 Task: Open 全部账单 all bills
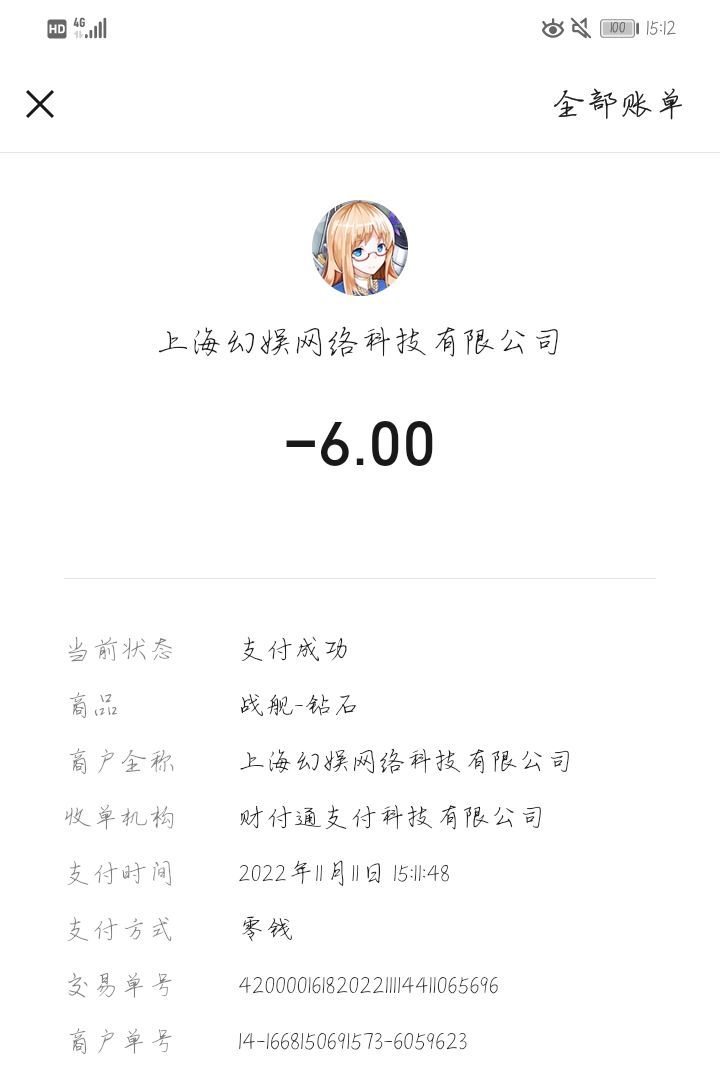coord(617,105)
